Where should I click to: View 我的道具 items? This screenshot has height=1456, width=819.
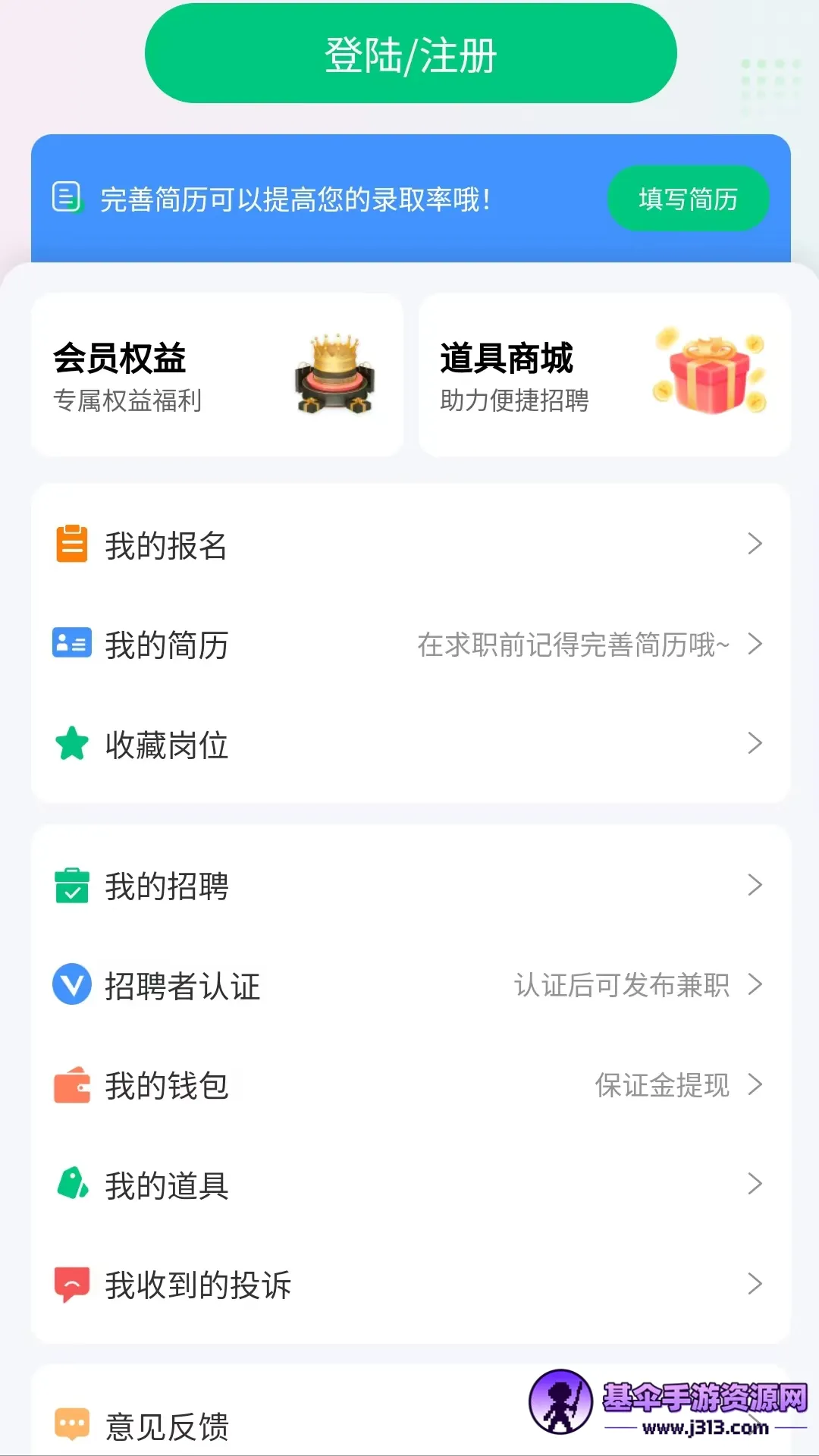409,1185
